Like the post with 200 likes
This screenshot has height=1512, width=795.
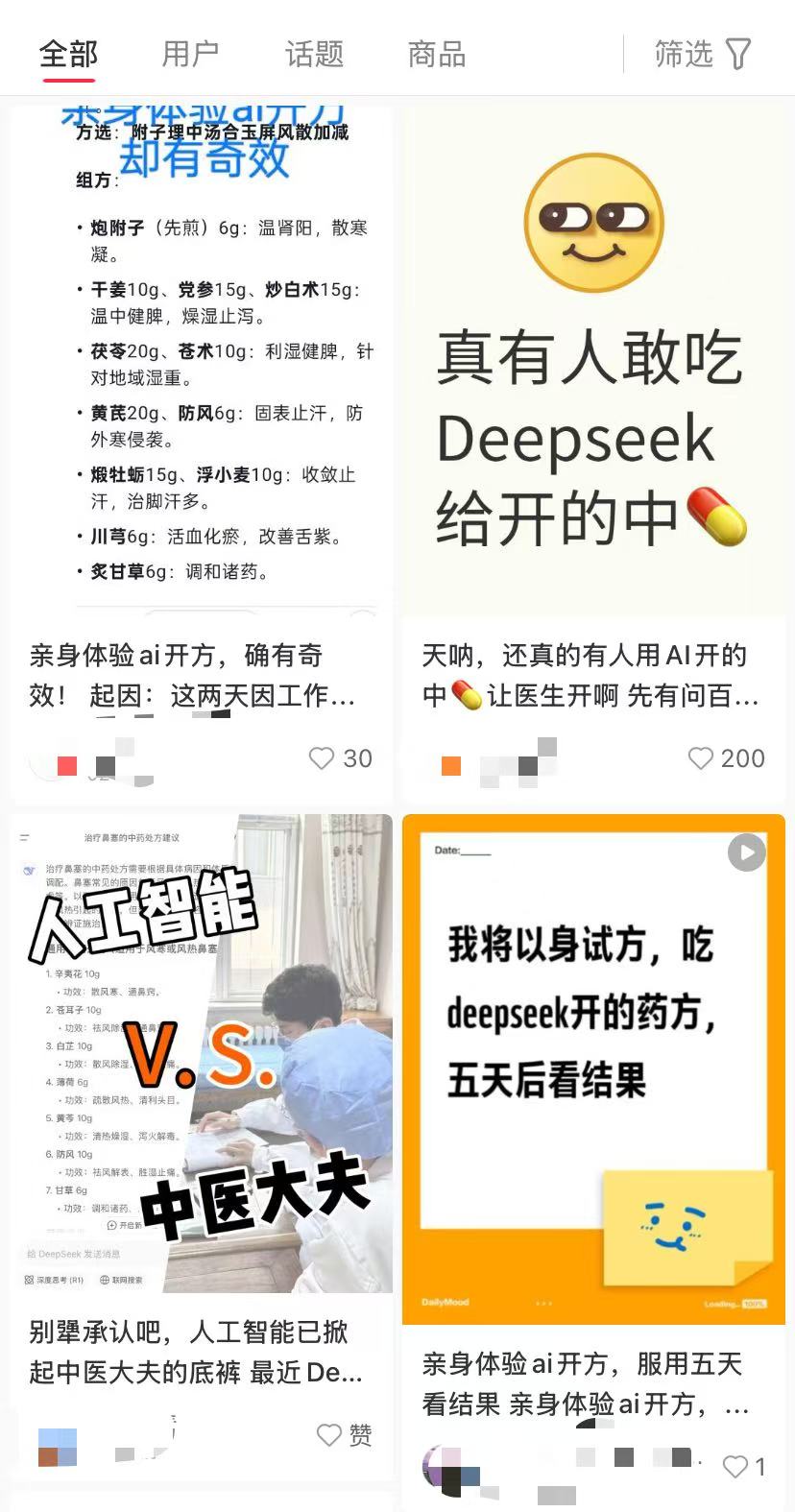pos(702,758)
